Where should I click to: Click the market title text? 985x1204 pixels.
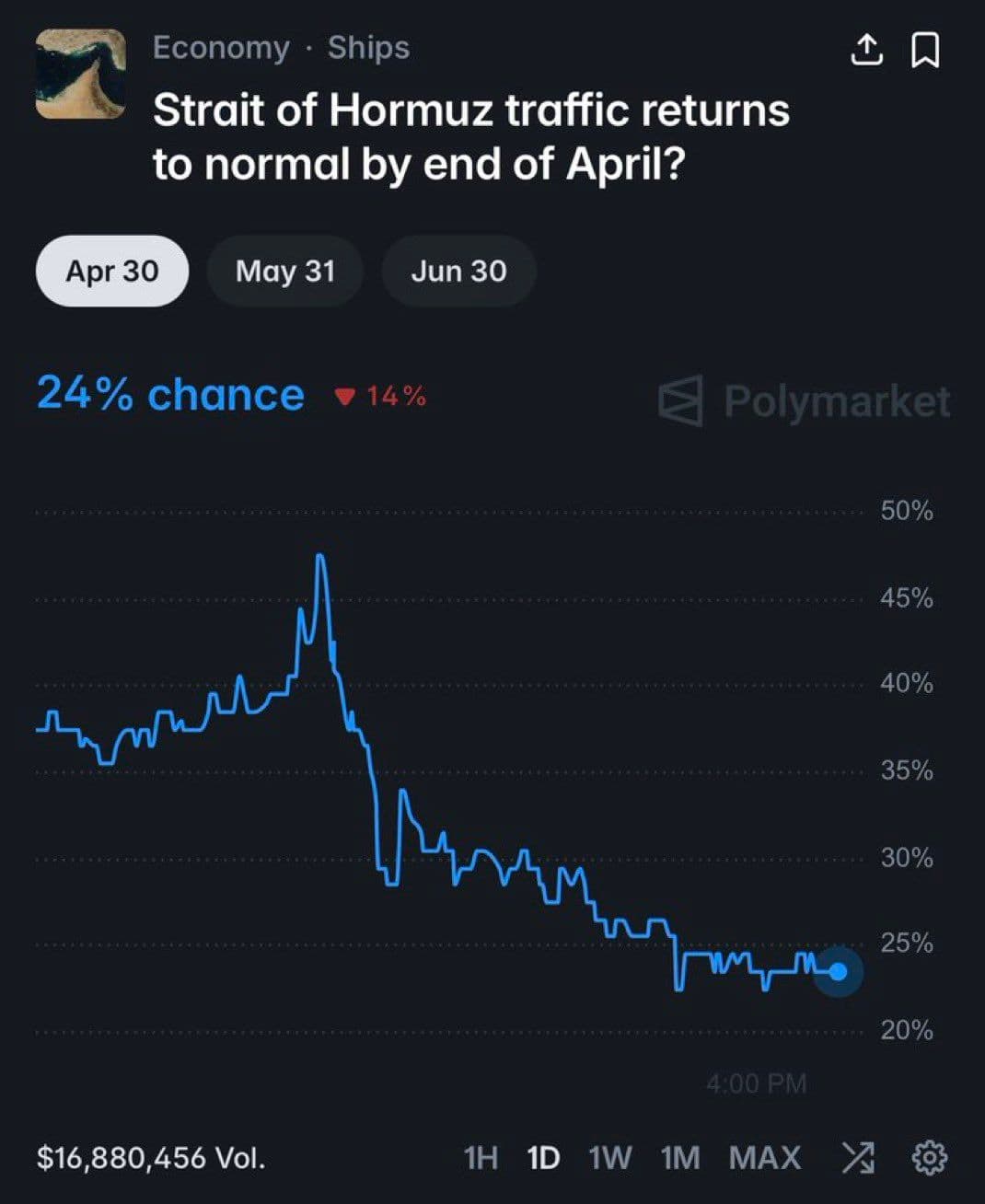tap(471, 136)
